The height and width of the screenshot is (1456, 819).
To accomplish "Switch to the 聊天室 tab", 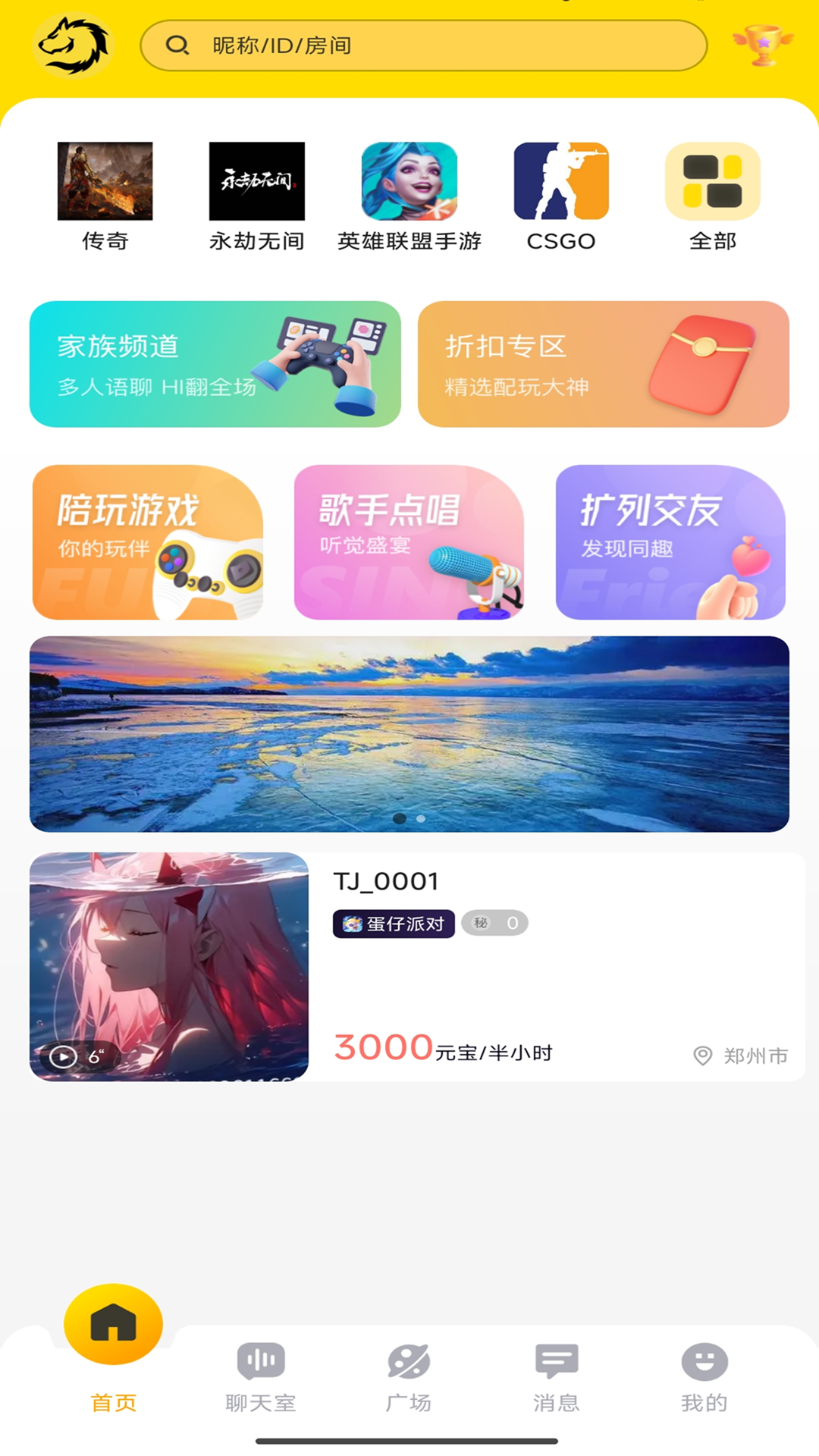I will point(260,1376).
